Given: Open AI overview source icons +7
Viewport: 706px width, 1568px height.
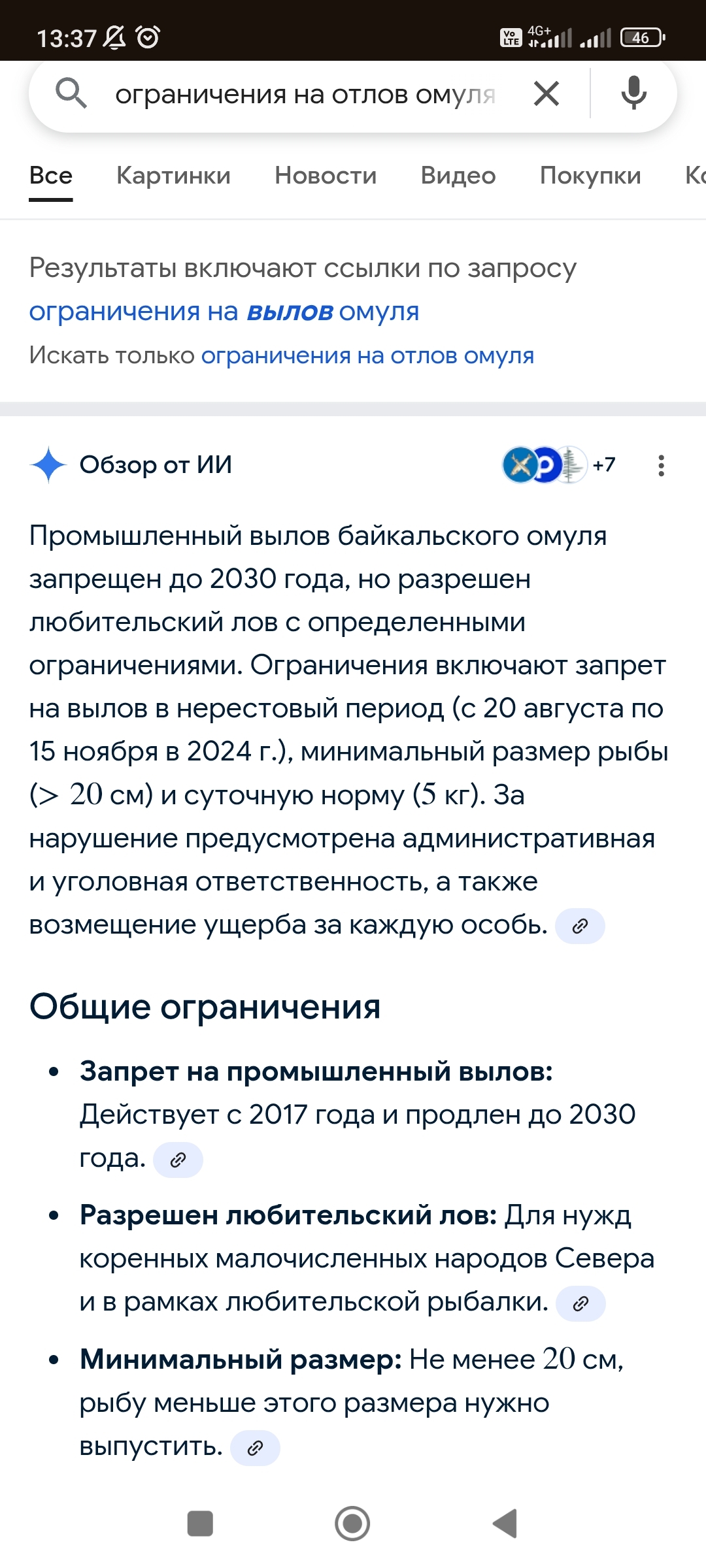Looking at the screenshot, I should click(x=559, y=465).
